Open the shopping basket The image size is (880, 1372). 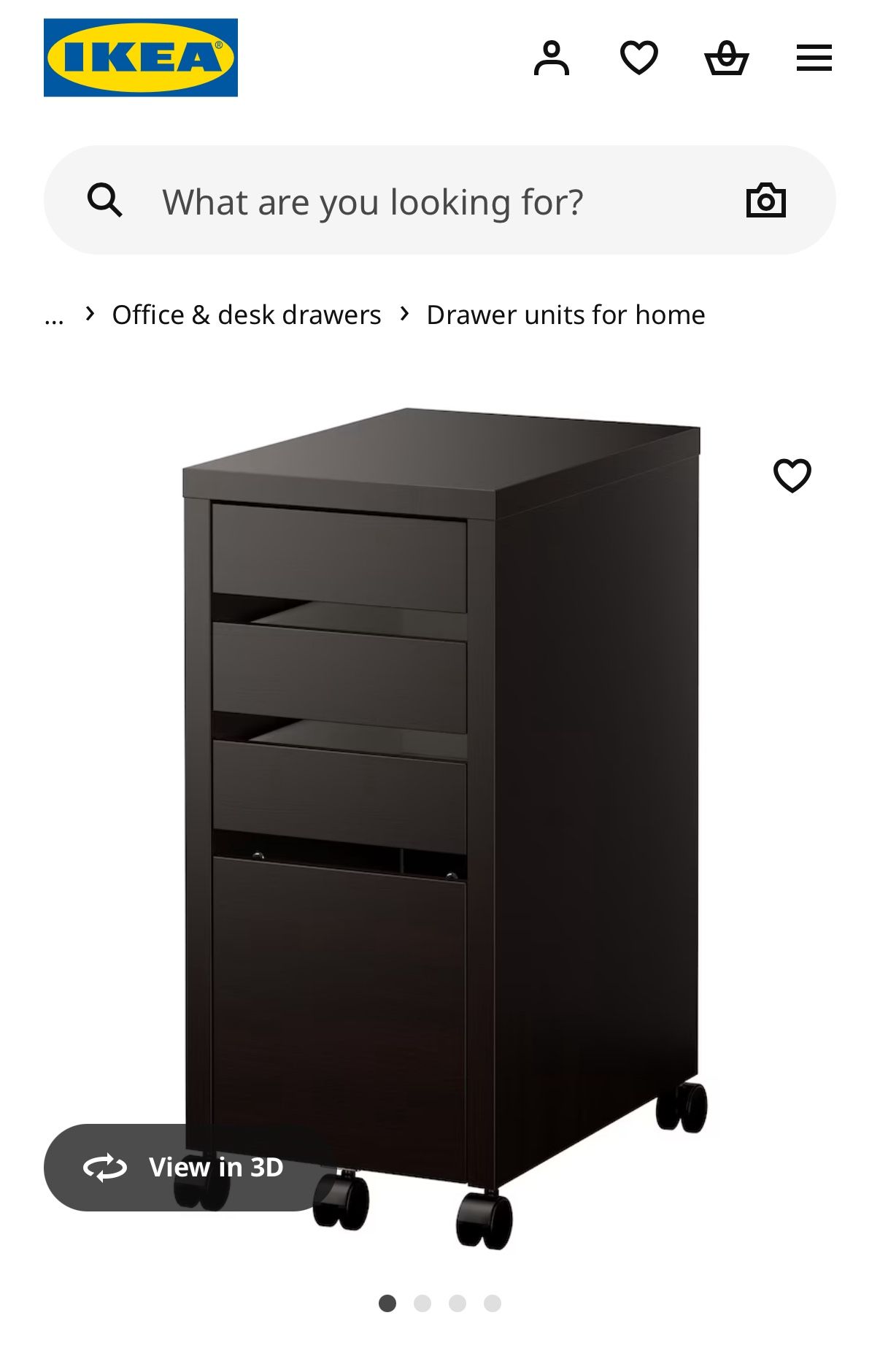click(x=726, y=58)
